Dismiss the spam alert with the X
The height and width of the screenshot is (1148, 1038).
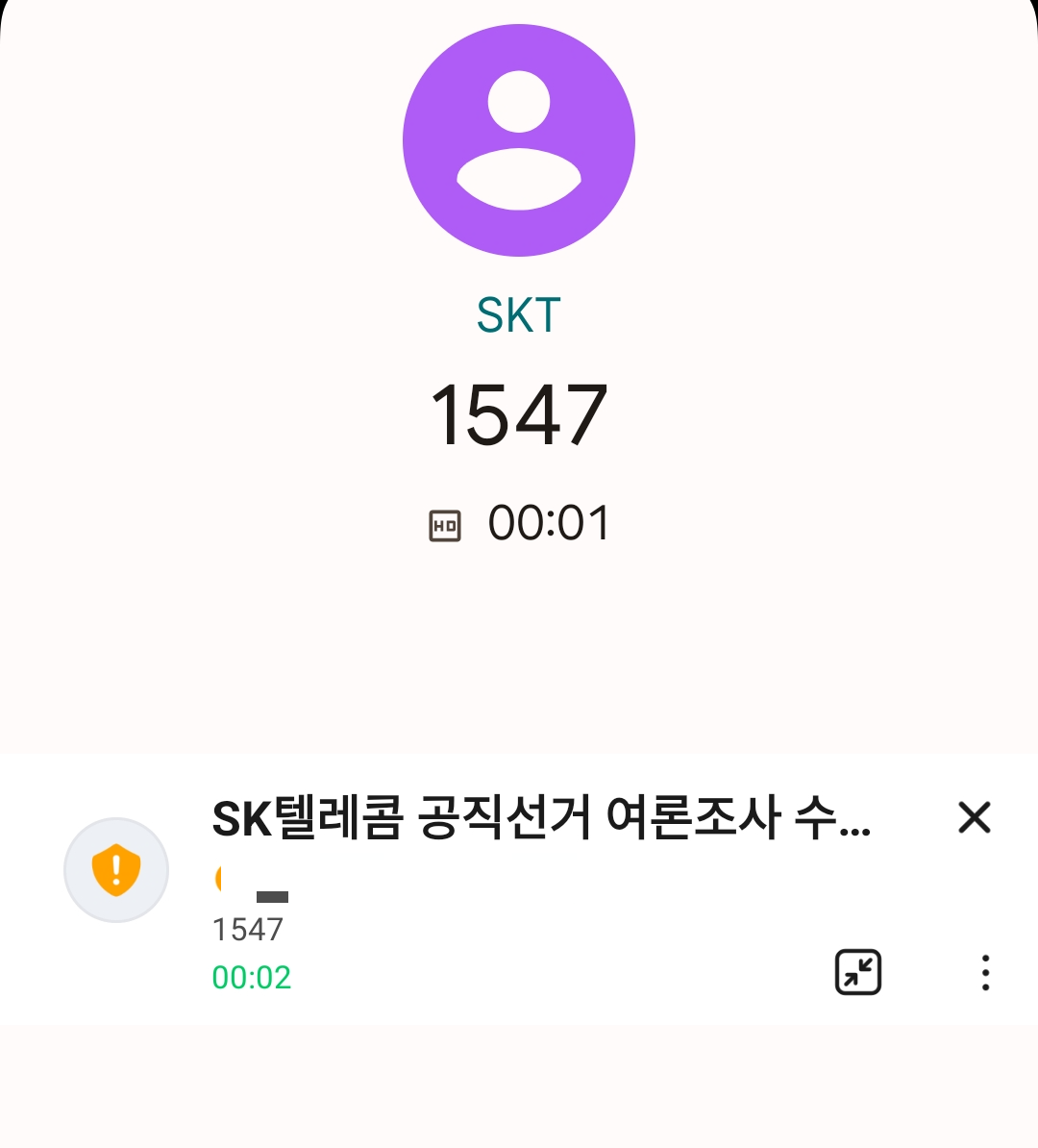click(976, 819)
